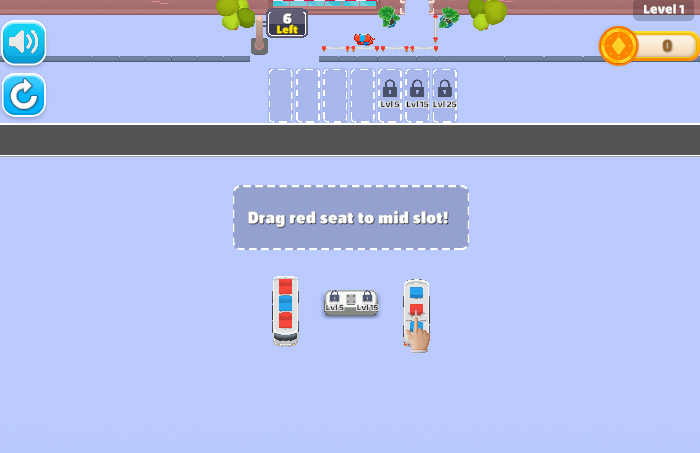The height and width of the screenshot is (453, 700).
Task: Select the left bus with red seats
Action: point(285,310)
